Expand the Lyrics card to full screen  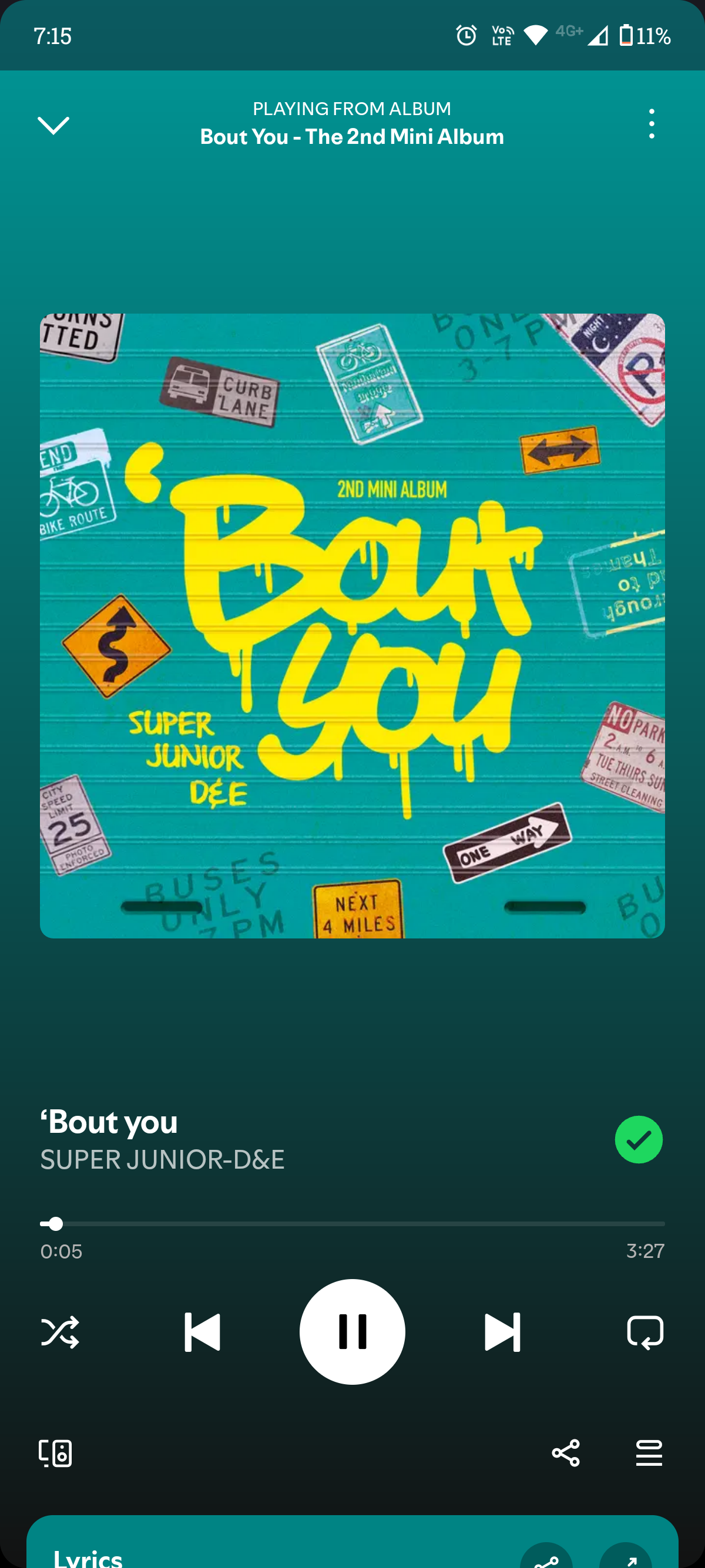point(627,1559)
